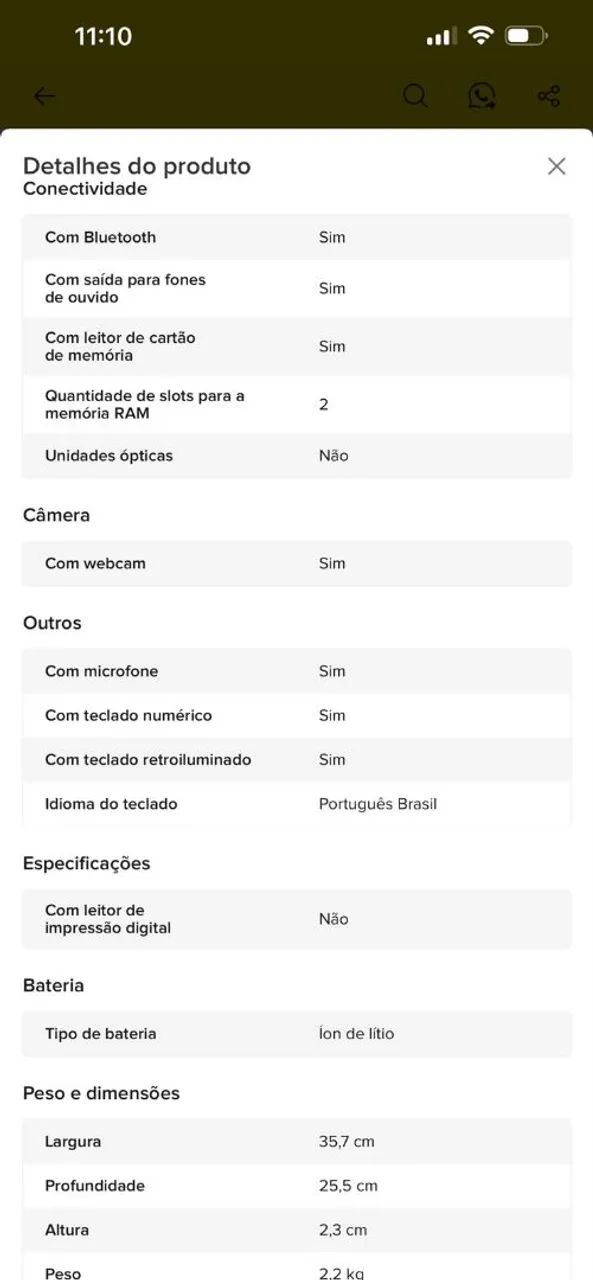Open the WhatsApp chat icon
The height and width of the screenshot is (1280, 593).
pos(482,96)
